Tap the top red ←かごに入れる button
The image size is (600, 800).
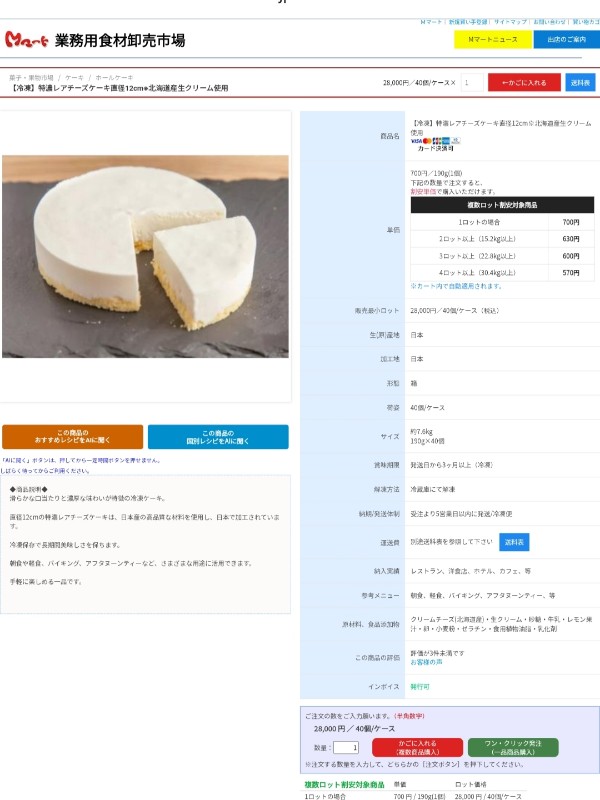coord(524,83)
